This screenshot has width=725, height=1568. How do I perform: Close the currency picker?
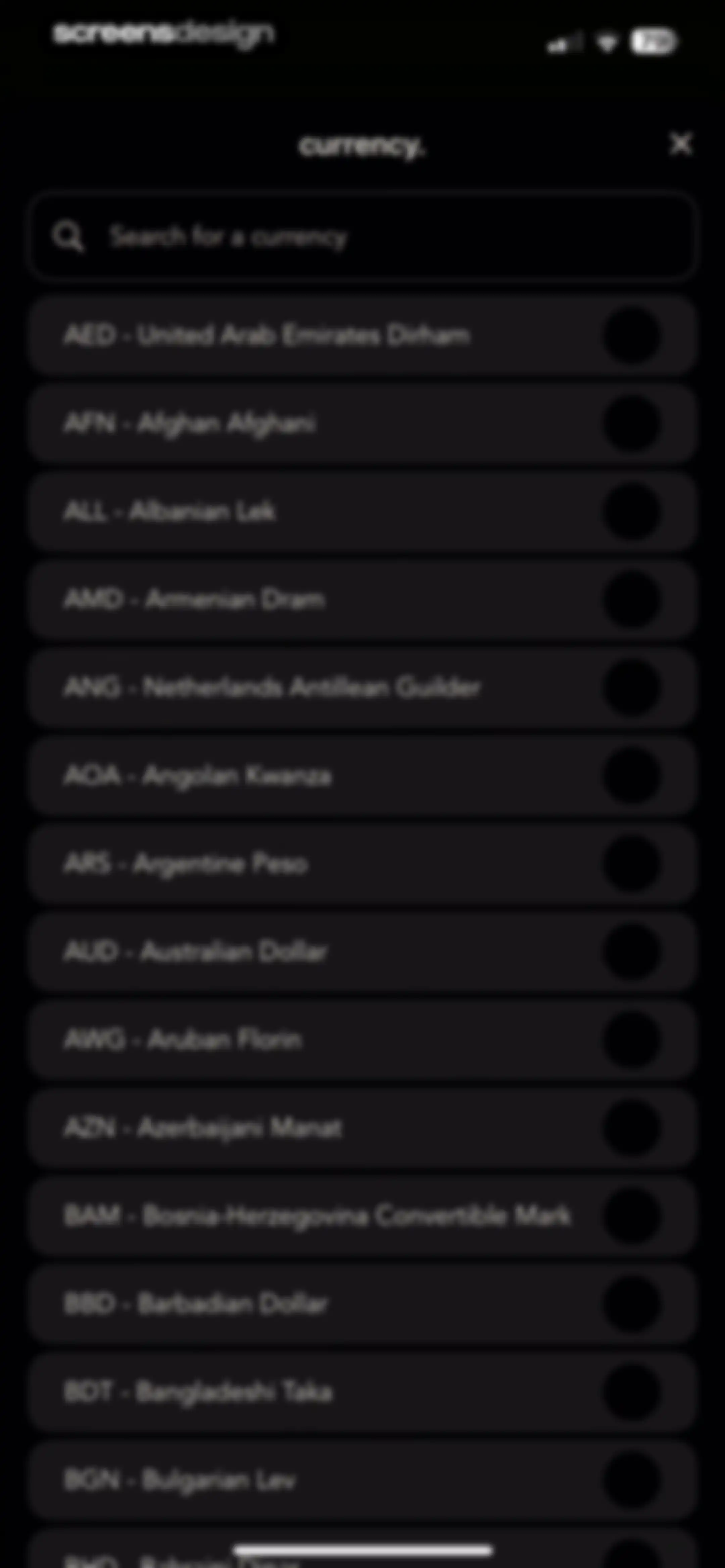681,144
